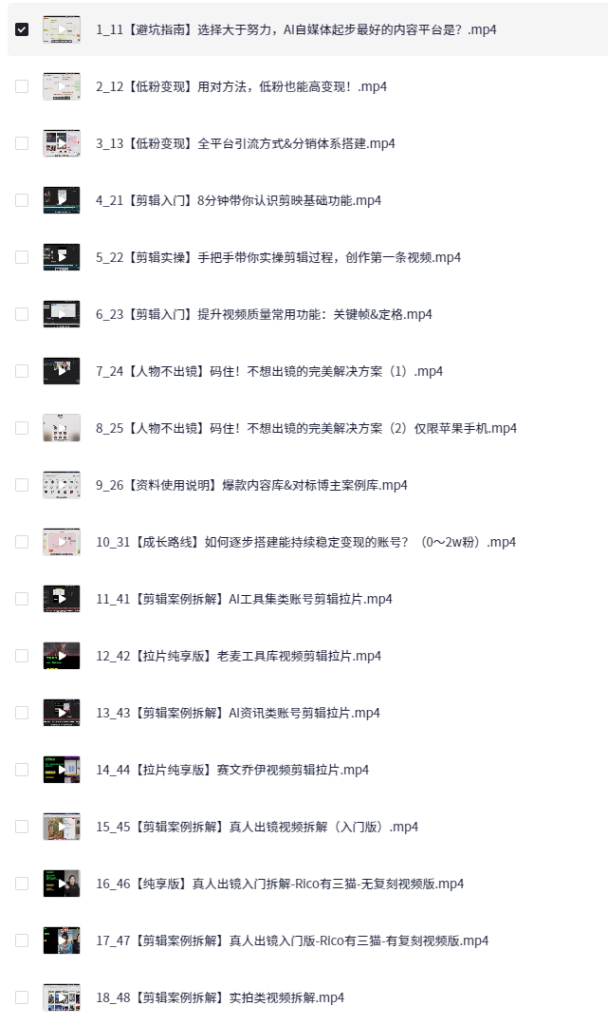
Task: Select the checkbox for 18_48 实拍类视频拆解
Action: coord(22,998)
